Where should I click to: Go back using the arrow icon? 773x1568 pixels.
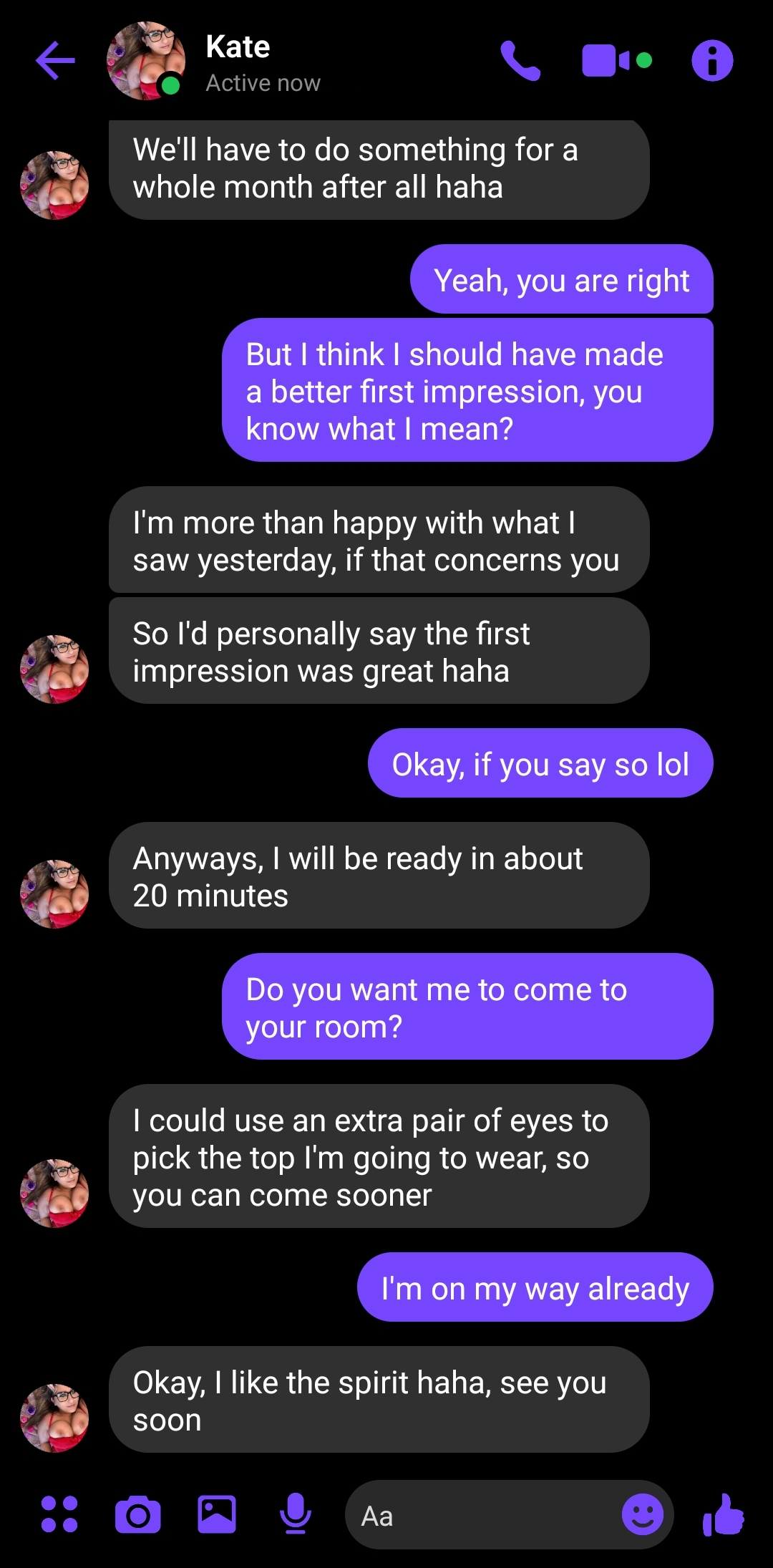click(55, 61)
